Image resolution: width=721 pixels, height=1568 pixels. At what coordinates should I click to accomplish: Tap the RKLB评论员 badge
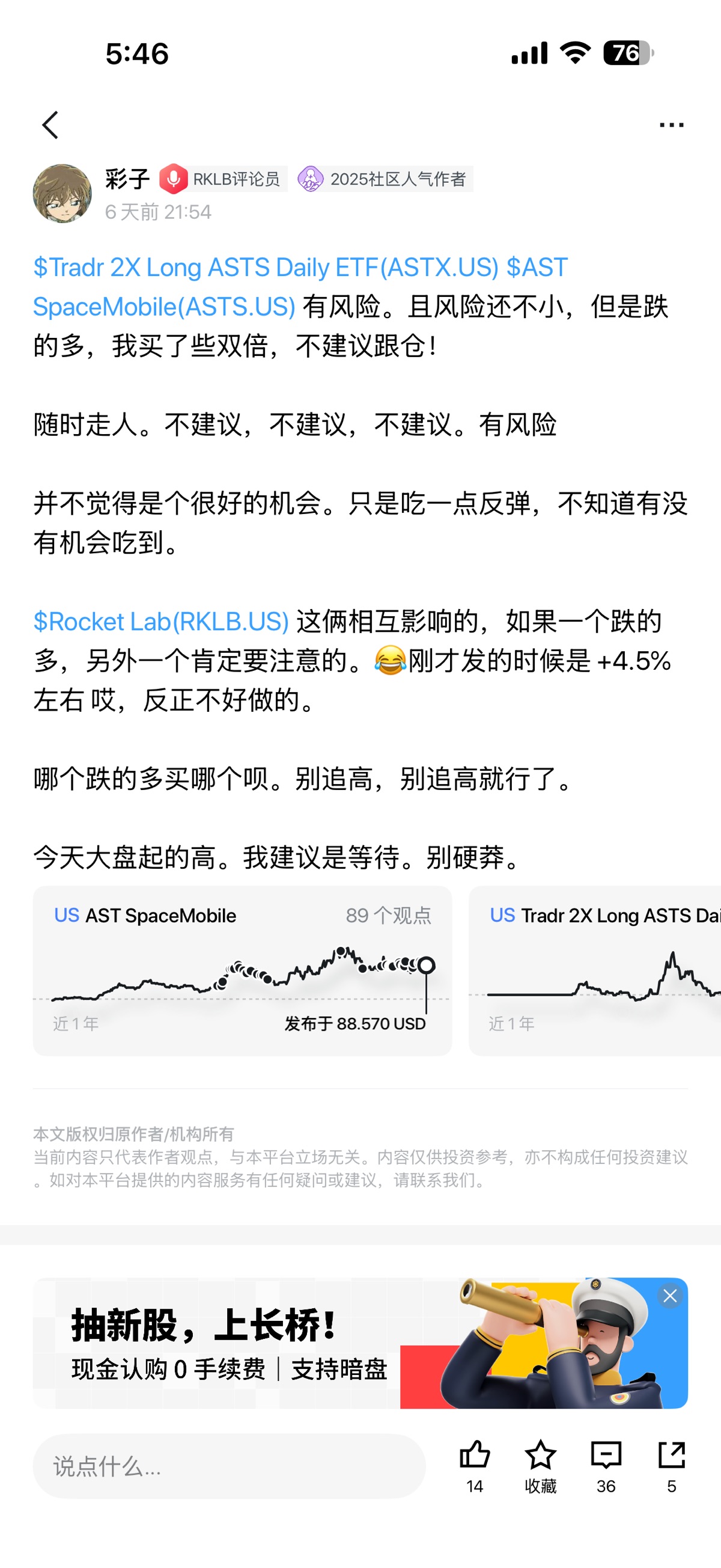[222, 179]
